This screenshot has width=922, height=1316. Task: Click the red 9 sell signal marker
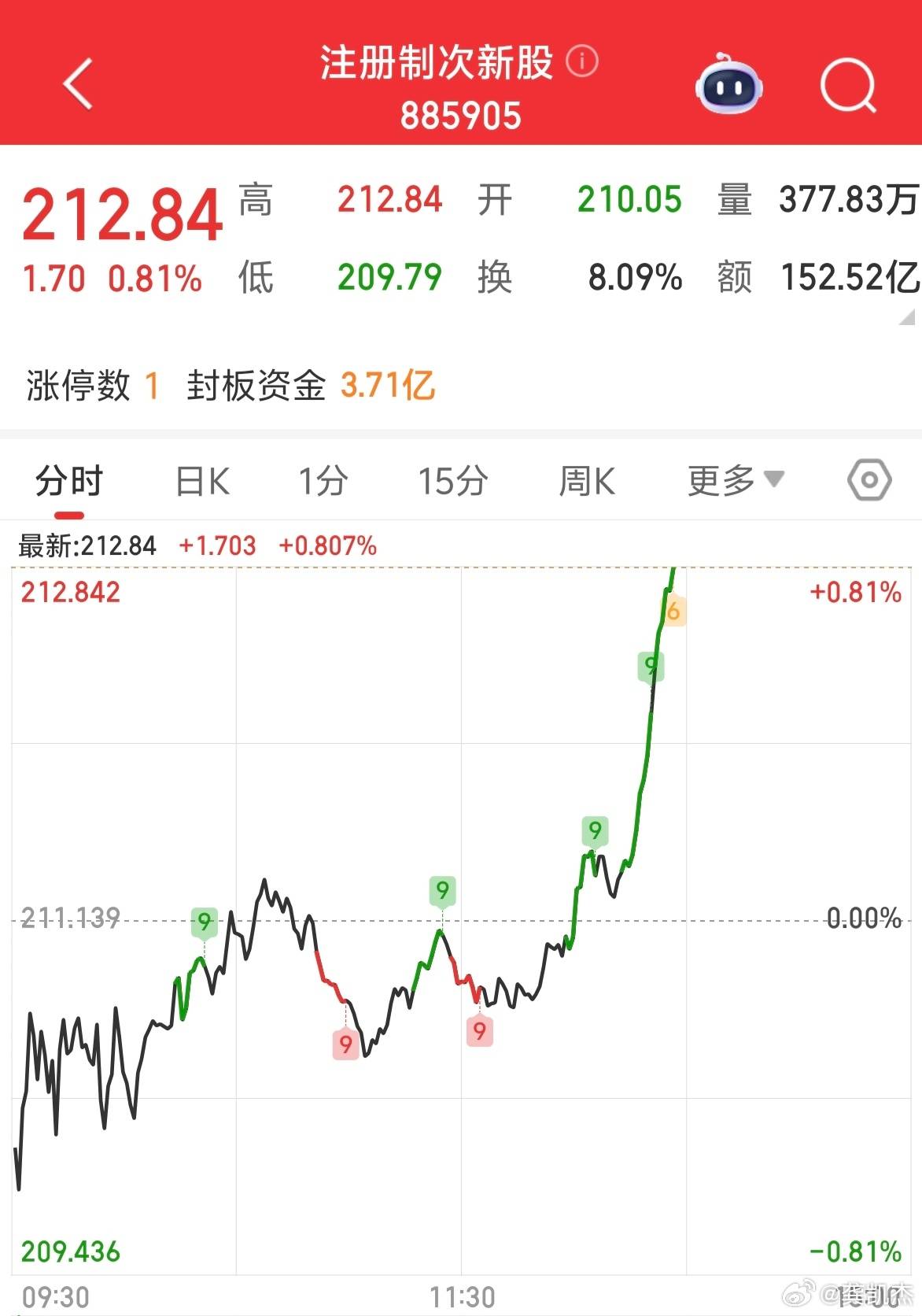point(345,1045)
